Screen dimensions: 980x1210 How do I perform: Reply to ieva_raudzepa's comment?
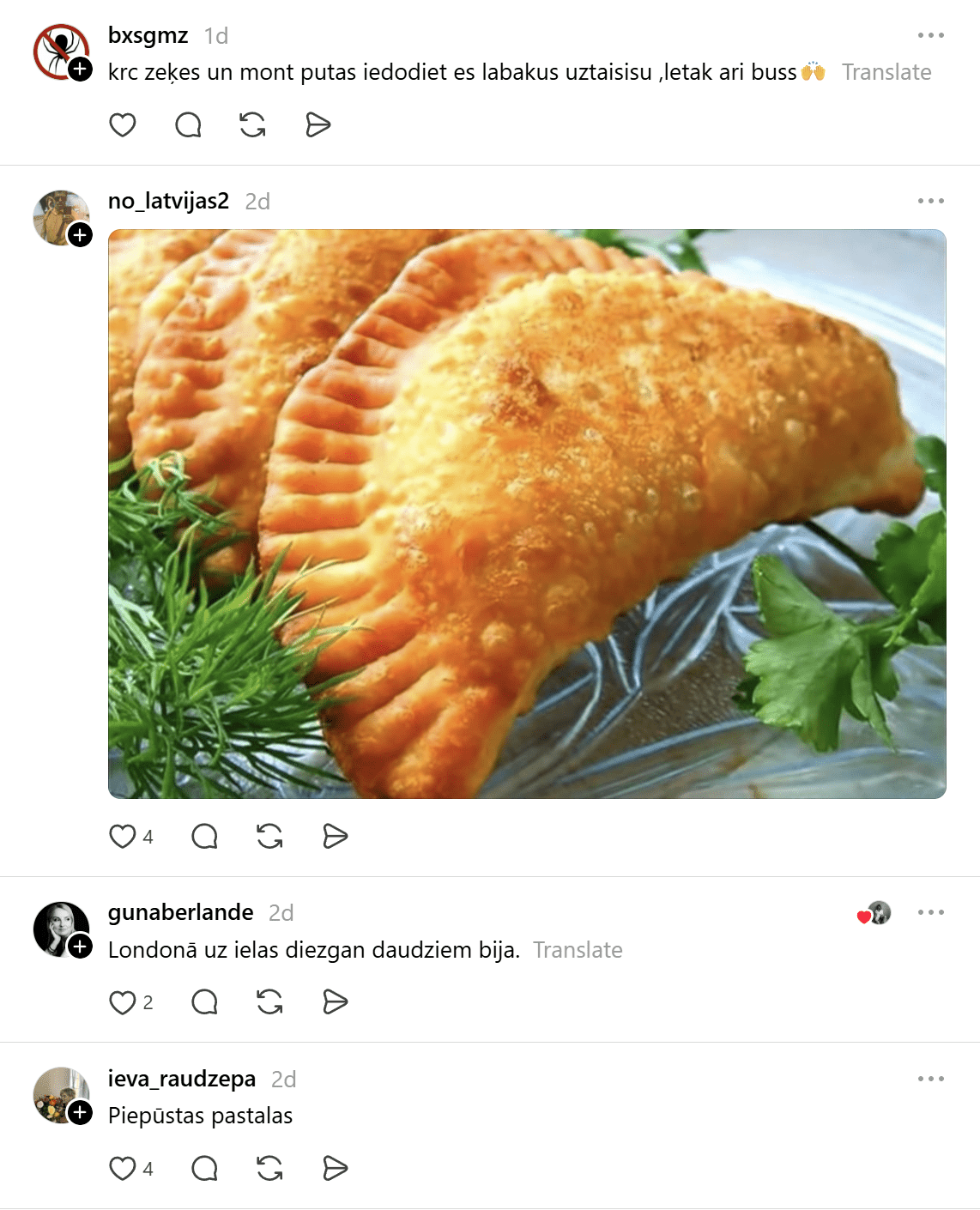tap(204, 1168)
